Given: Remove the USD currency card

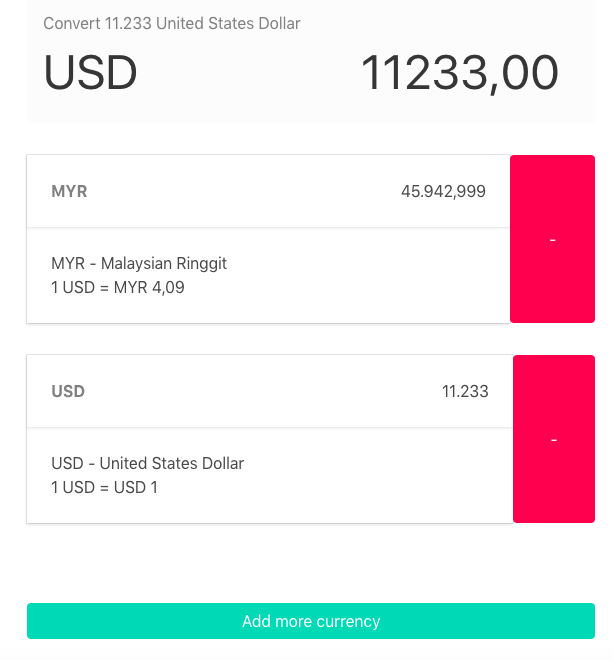Looking at the screenshot, I should 554,439.
